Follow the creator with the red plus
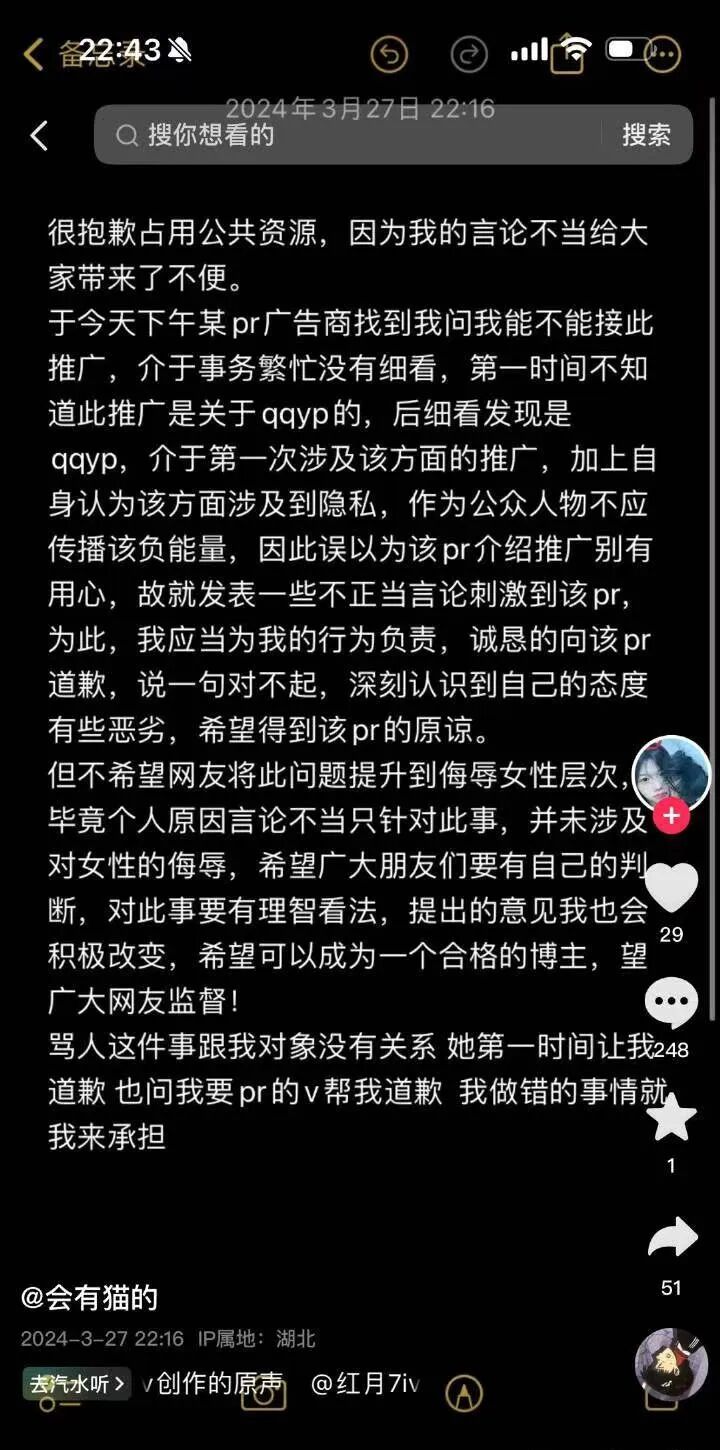 671,816
